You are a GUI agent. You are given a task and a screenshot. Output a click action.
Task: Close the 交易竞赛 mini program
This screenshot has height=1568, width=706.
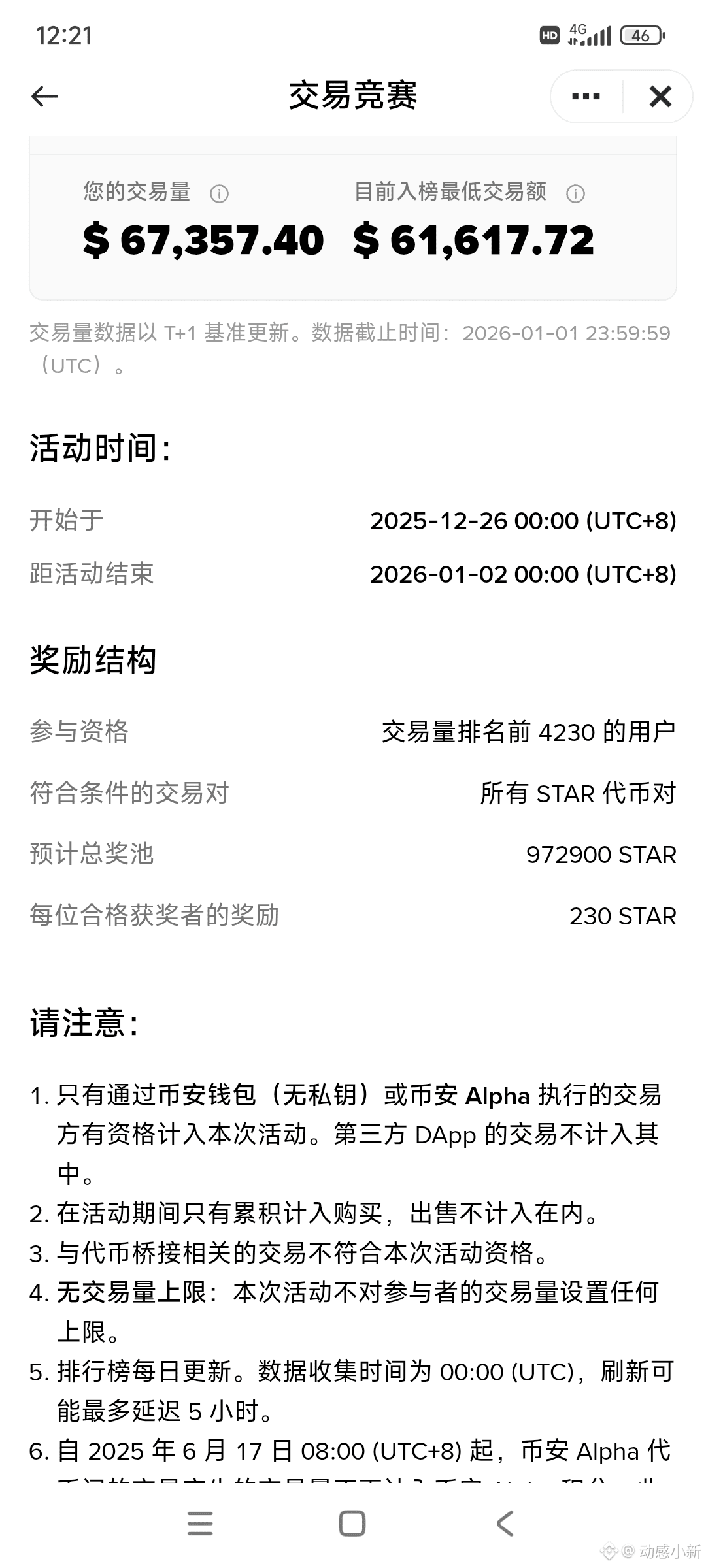pyautogui.click(x=660, y=97)
